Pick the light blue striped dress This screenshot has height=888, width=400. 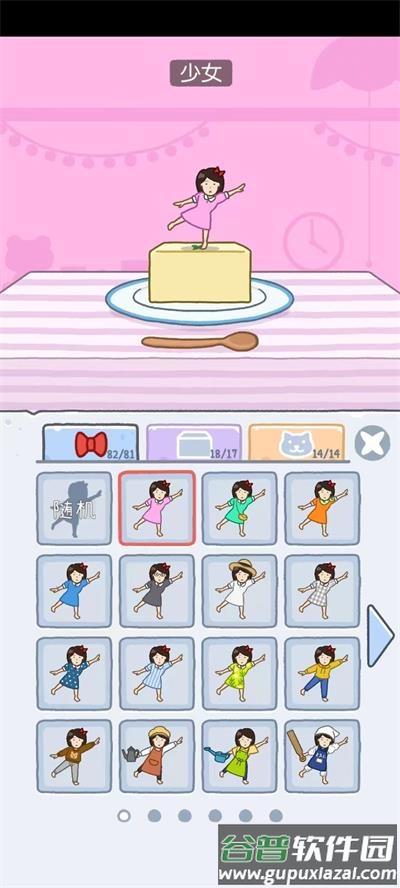tap(157, 673)
